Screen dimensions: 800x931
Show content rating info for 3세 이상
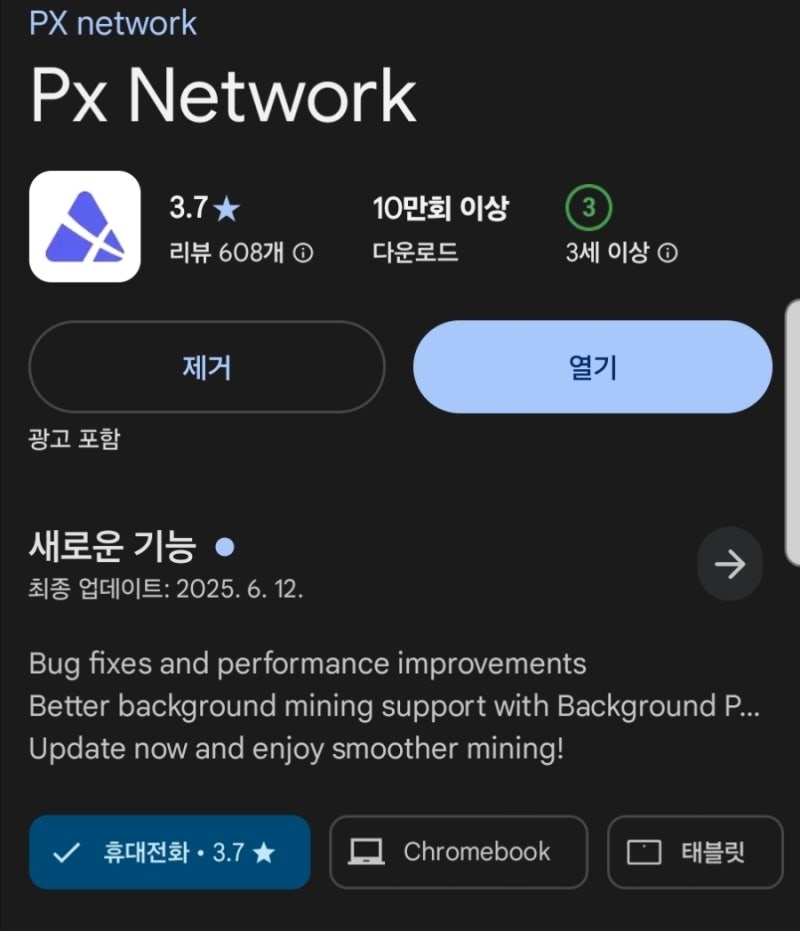pos(668,253)
